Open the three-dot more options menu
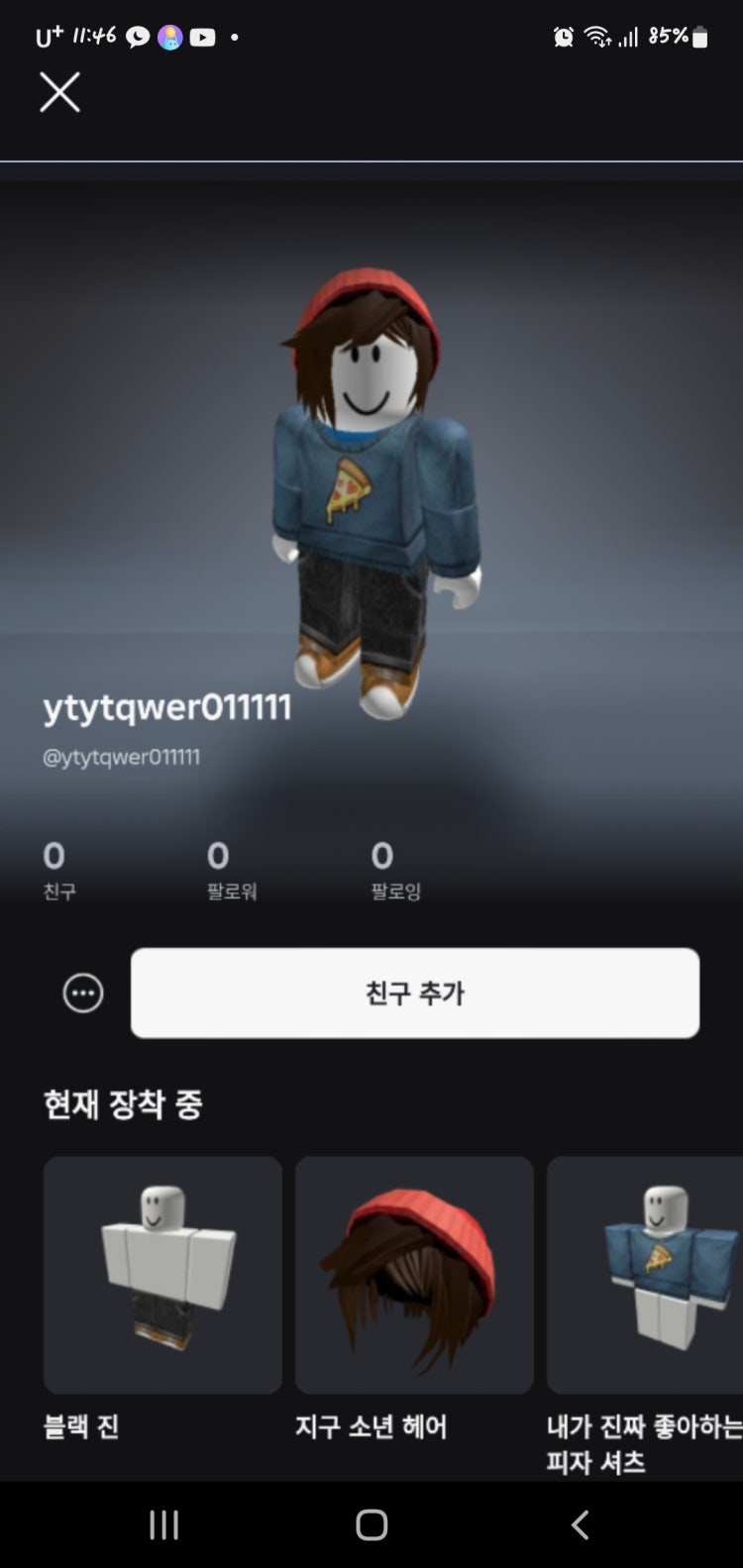The height and width of the screenshot is (1568, 743). coord(83,993)
